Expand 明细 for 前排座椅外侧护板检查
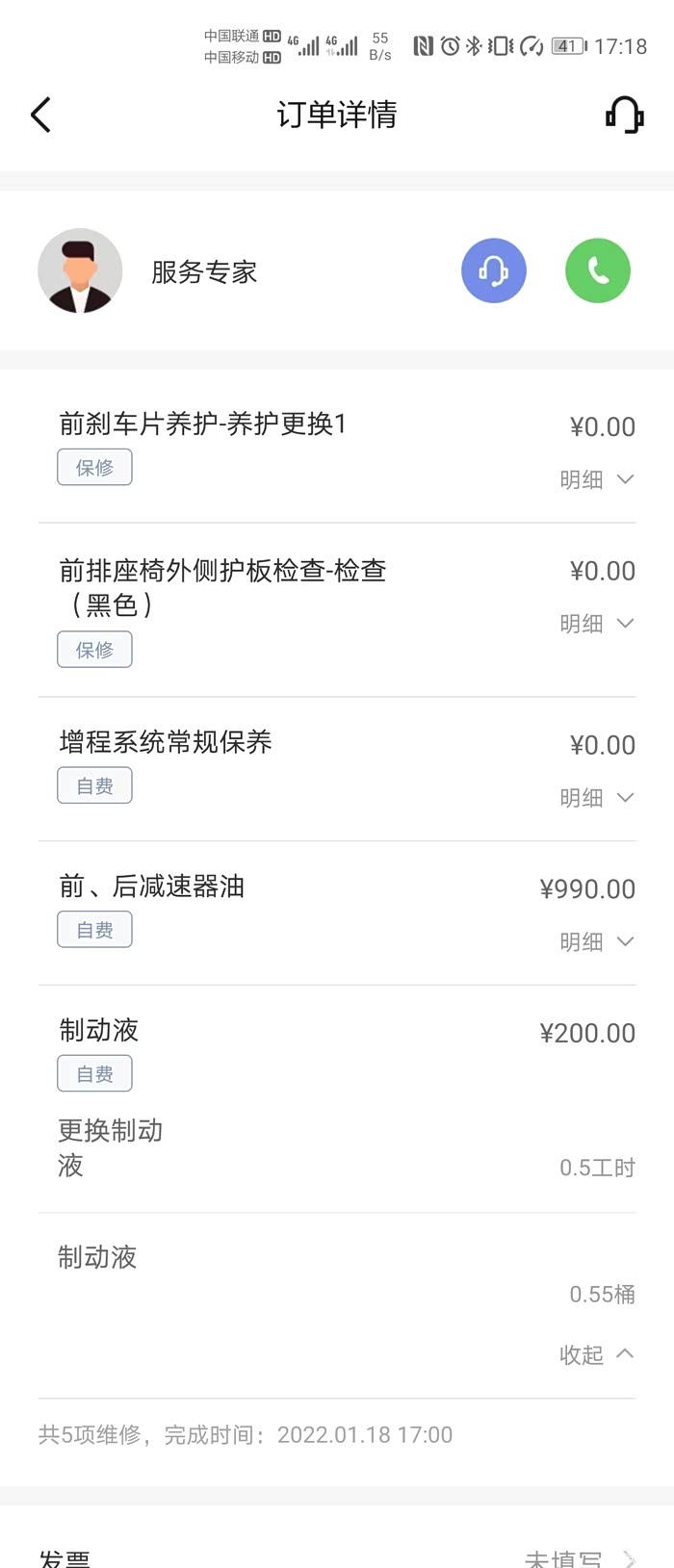This screenshot has height=1568, width=674. point(597,624)
